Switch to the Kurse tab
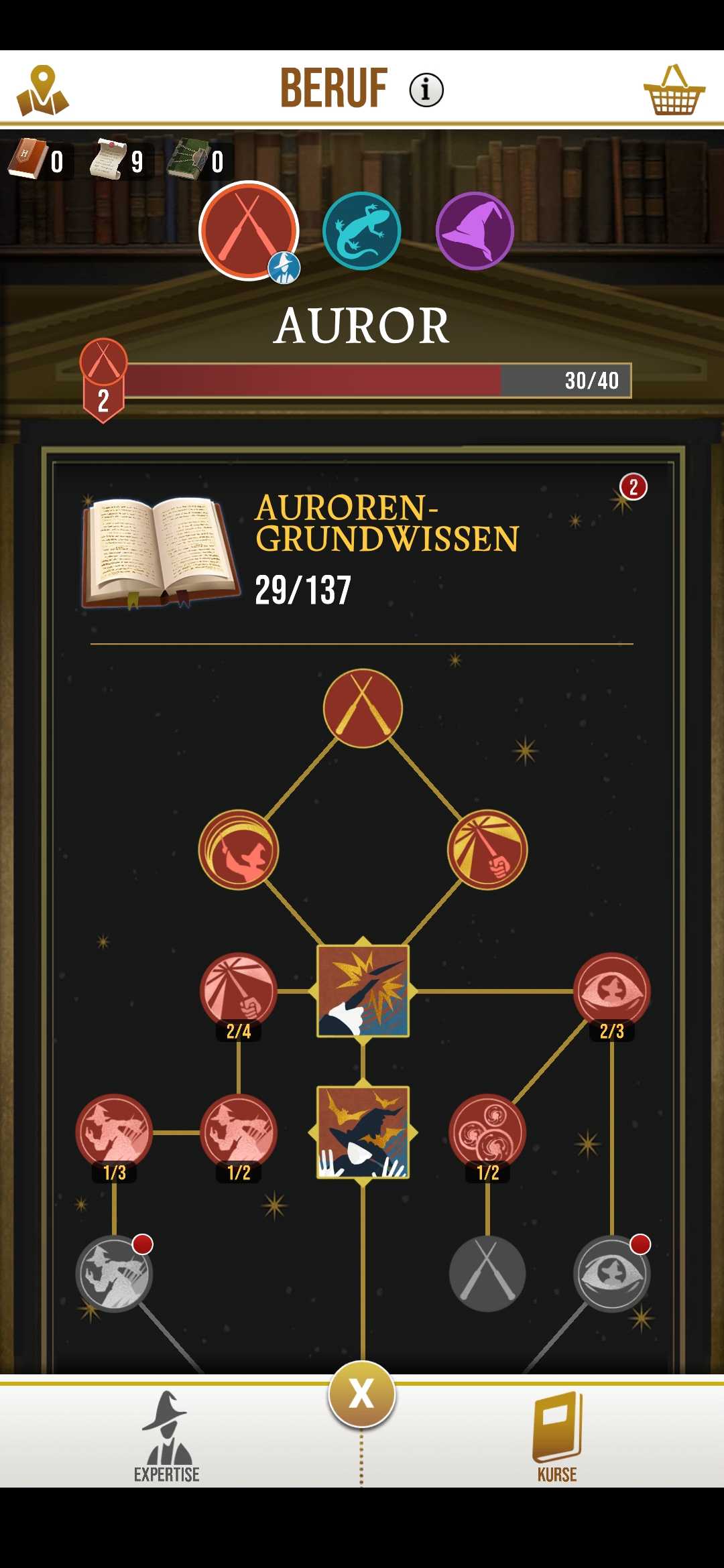The height and width of the screenshot is (1568, 724). click(556, 1437)
